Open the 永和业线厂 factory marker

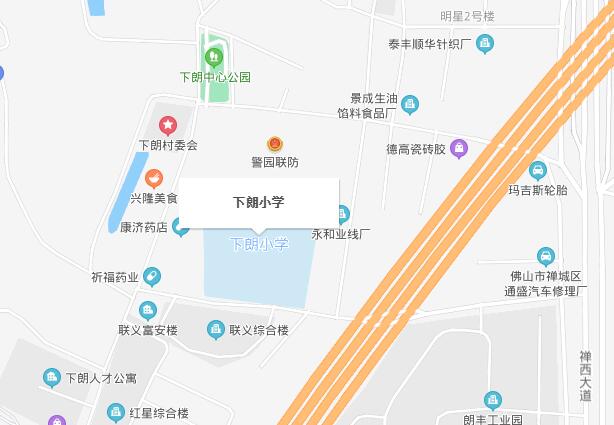342,214
